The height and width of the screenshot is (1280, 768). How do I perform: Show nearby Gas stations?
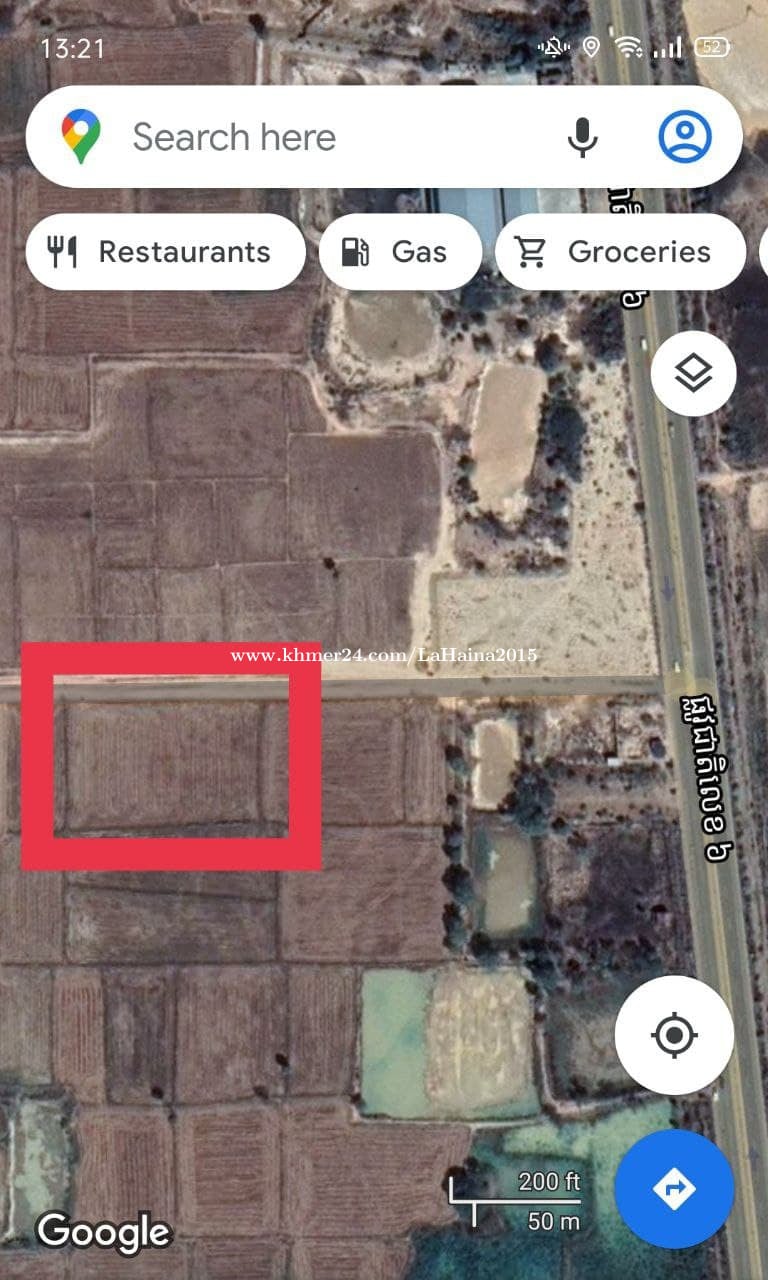[x=396, y=252]
